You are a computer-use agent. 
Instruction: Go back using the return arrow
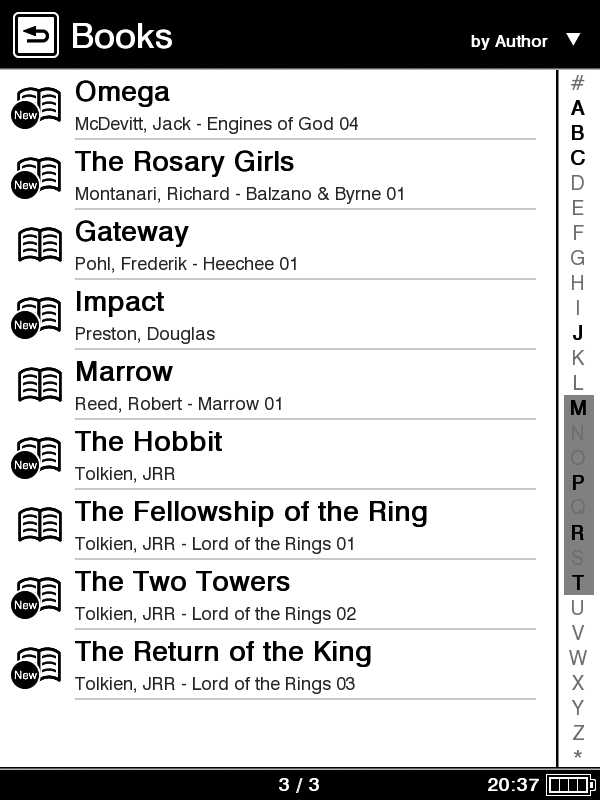(36, 36)
